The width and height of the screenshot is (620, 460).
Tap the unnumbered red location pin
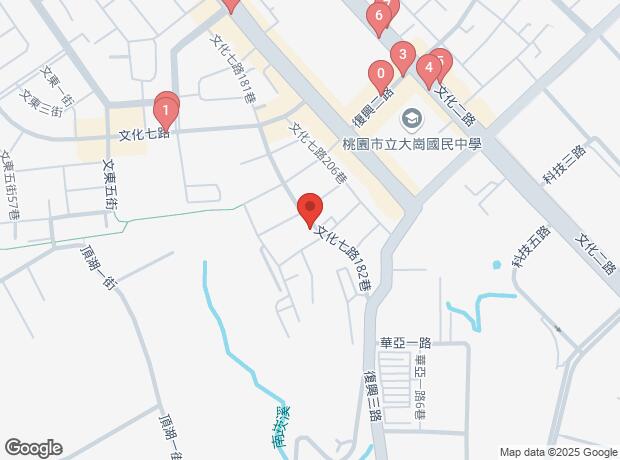coord(309,210)
